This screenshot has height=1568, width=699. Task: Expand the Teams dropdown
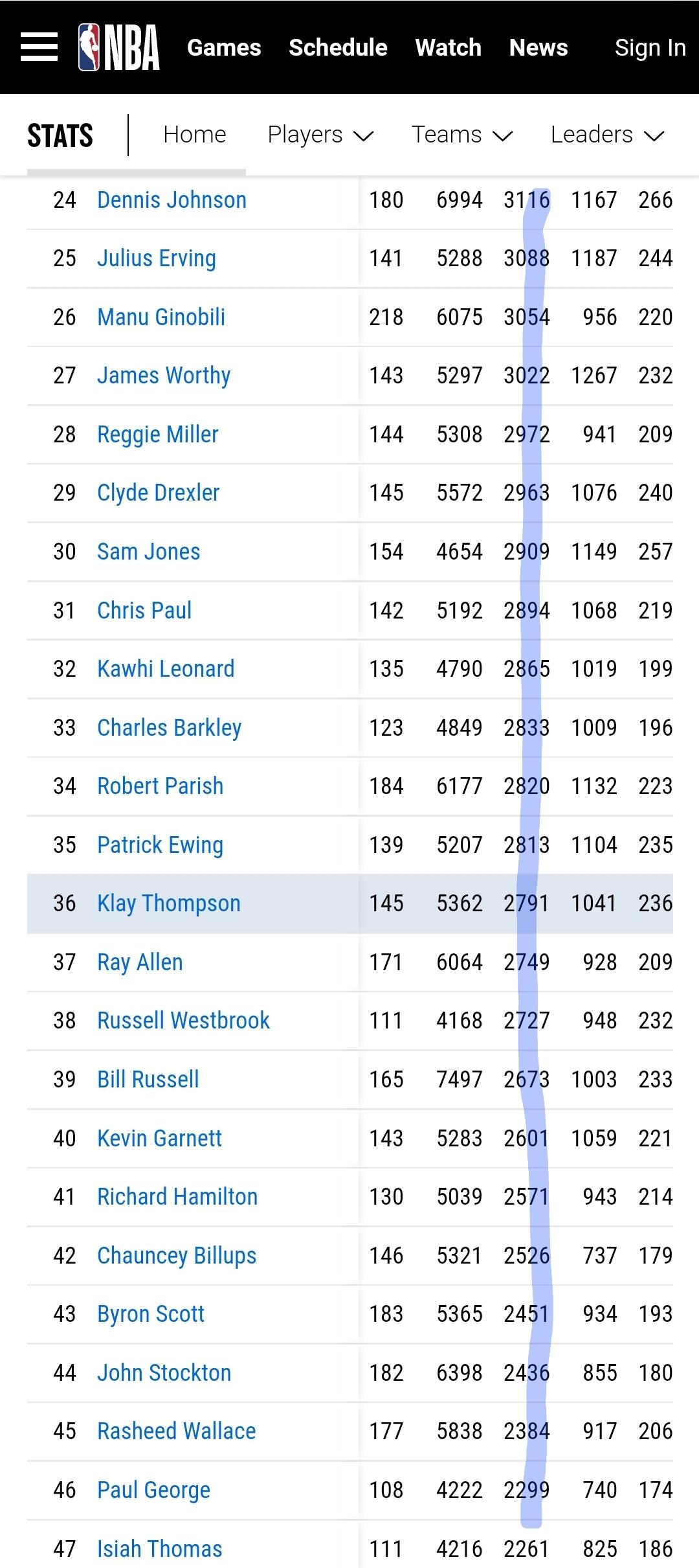(x=462, y=135)
